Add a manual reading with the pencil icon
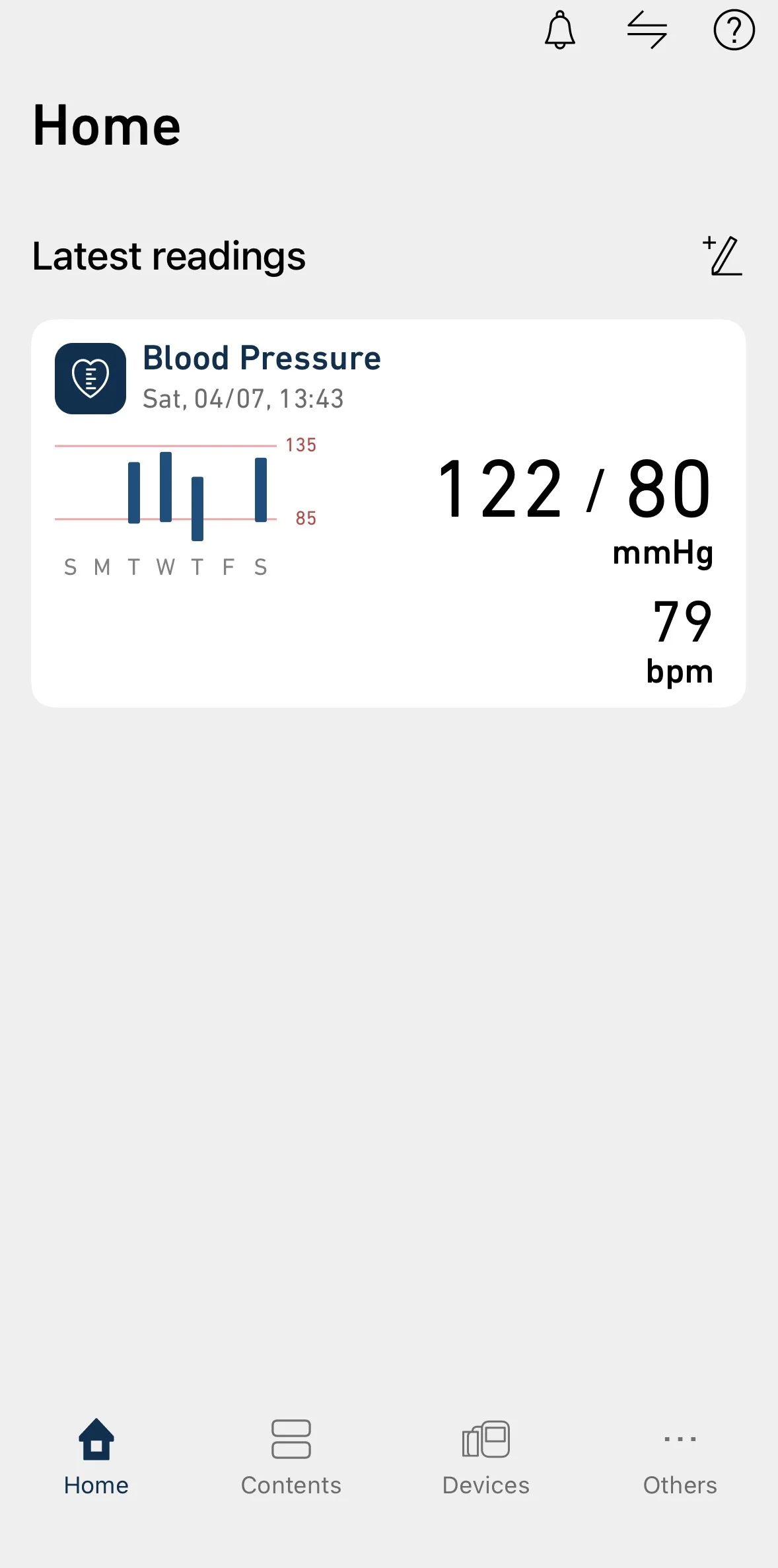The image size is (778, 1568). pyautogui.click(x=723, y=256)
